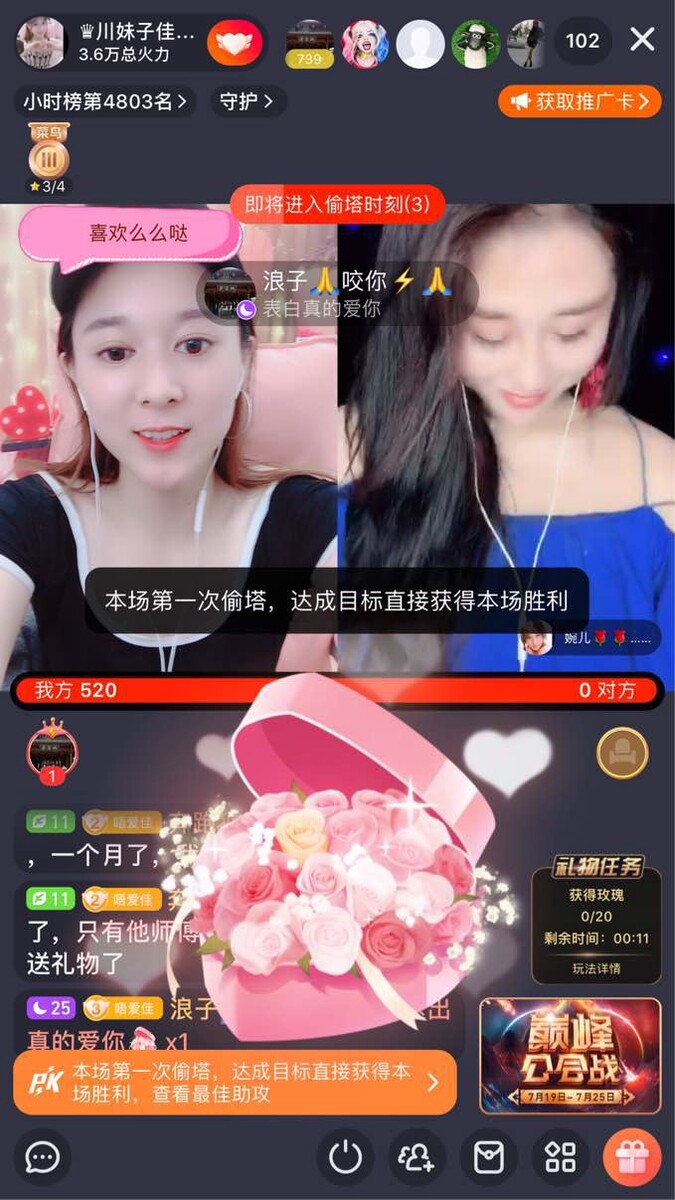This screenshot has height=1200, width=675.
Task: Open the chat comment input bubble
Action: [42, 1158]
